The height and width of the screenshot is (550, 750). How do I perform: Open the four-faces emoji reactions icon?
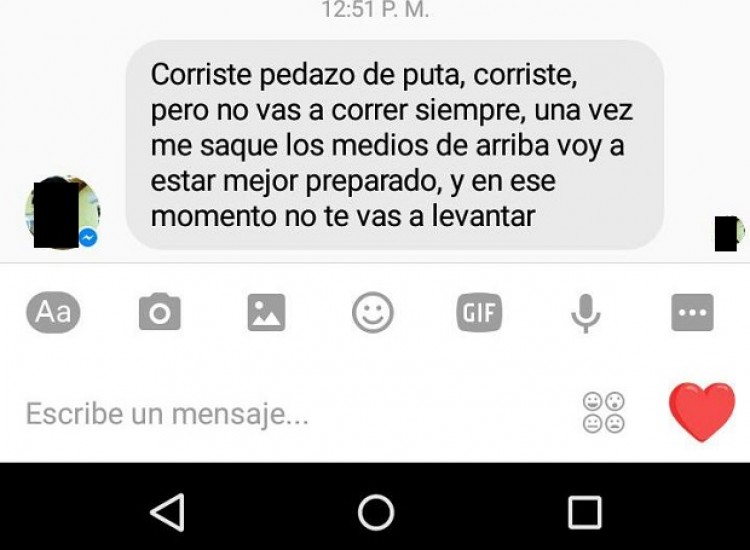point(603,412)
